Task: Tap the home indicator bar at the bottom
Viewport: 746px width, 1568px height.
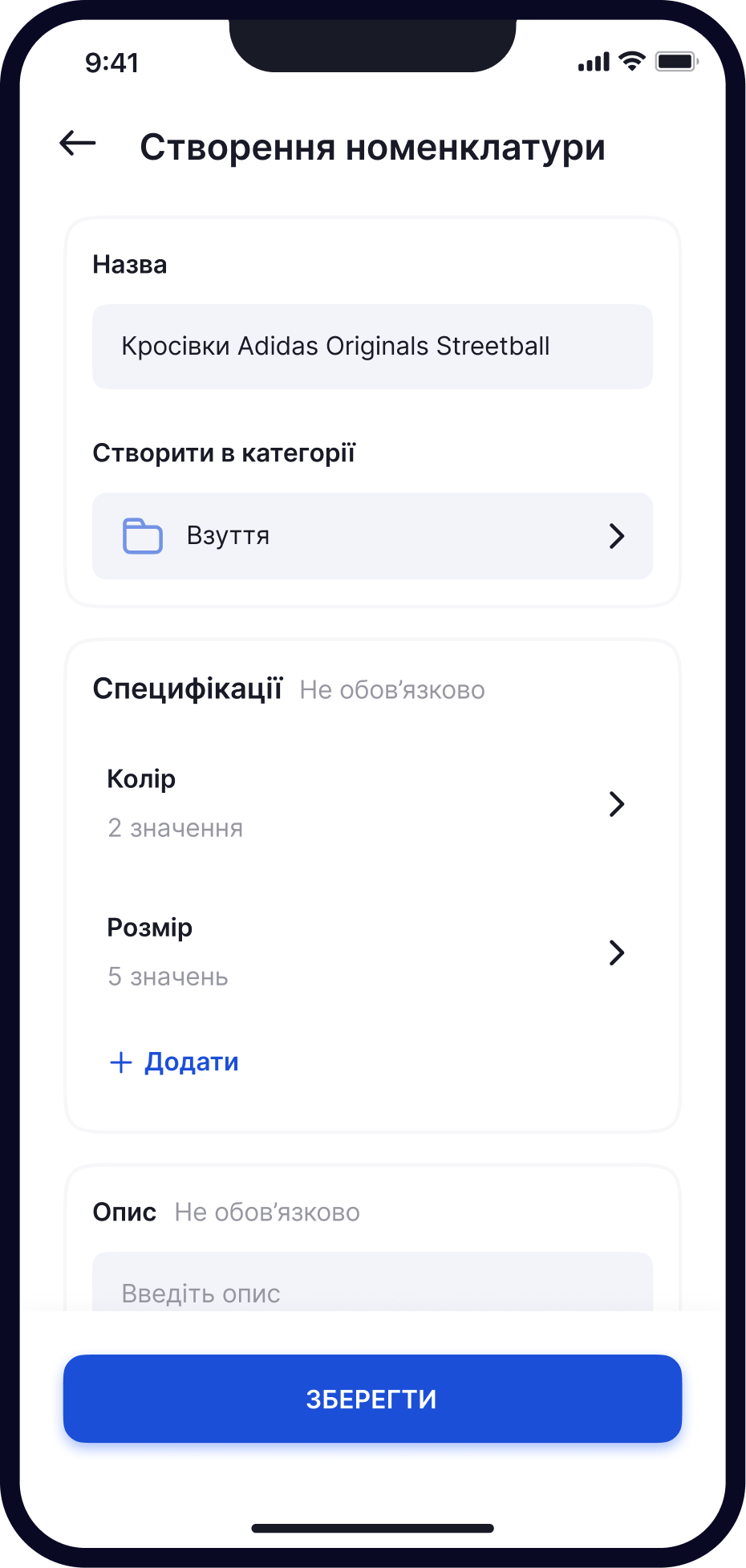Action: (x=373, y=1527)
